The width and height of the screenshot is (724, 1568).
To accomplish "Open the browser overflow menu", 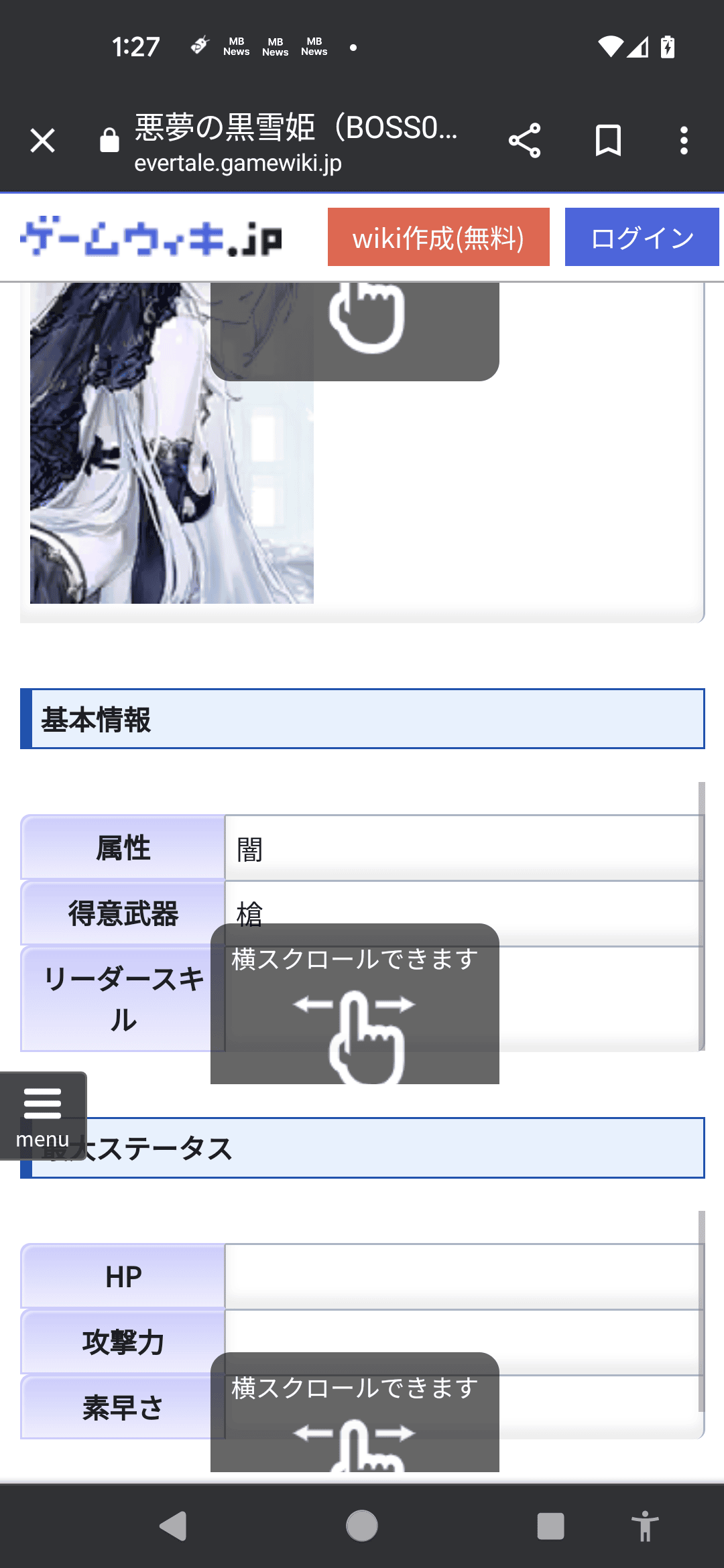I will [x=684, y=141].
